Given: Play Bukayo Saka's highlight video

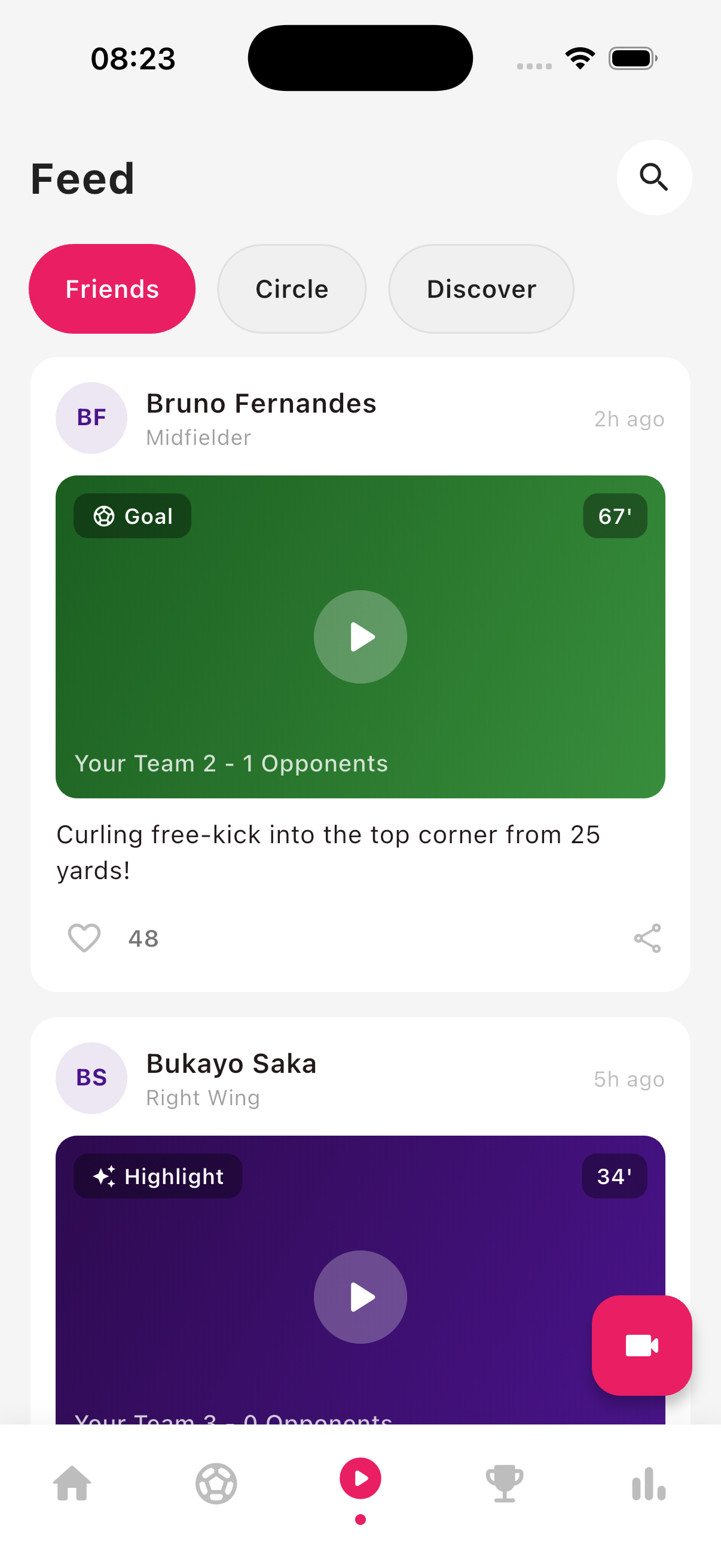Looking at the screenshot, I should pos(360,1297).
